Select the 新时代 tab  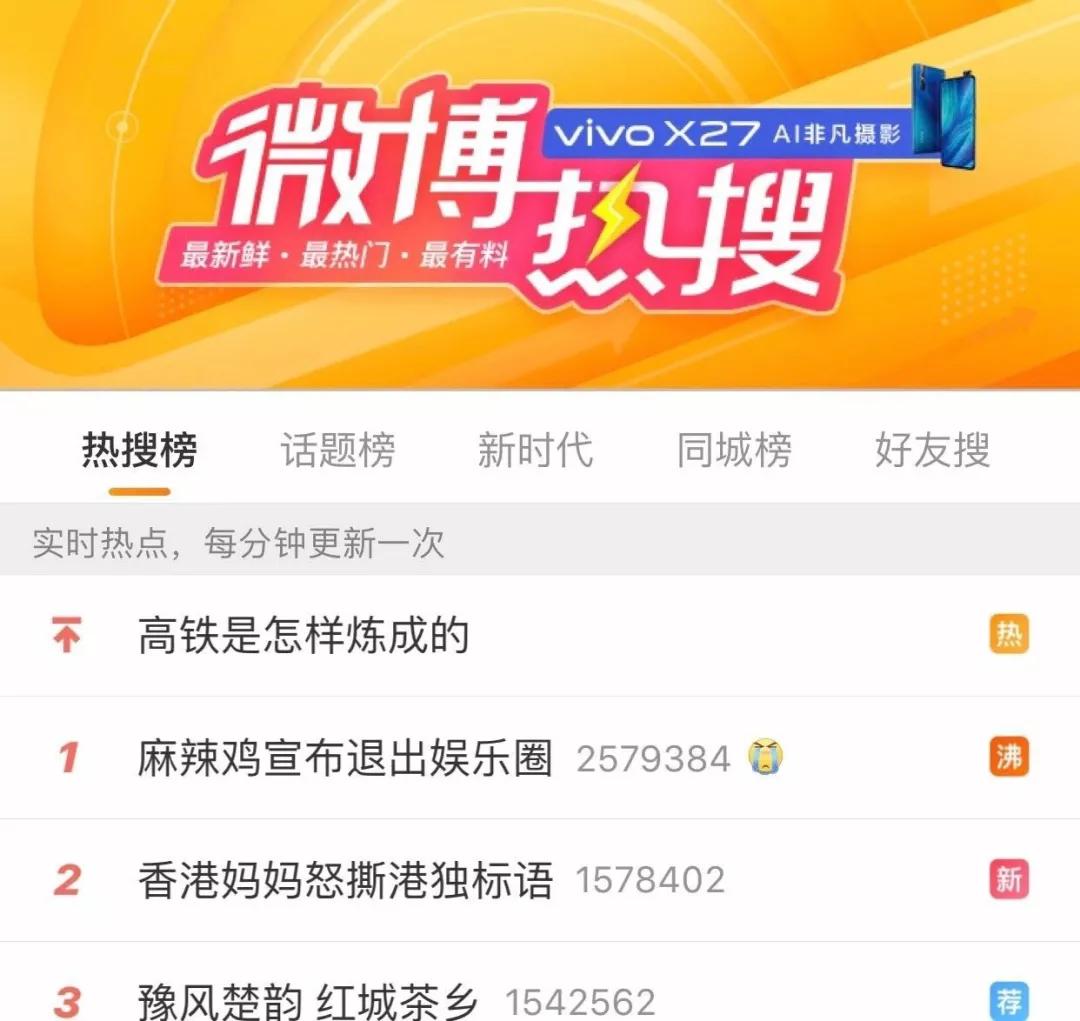(x=535, y=451)
